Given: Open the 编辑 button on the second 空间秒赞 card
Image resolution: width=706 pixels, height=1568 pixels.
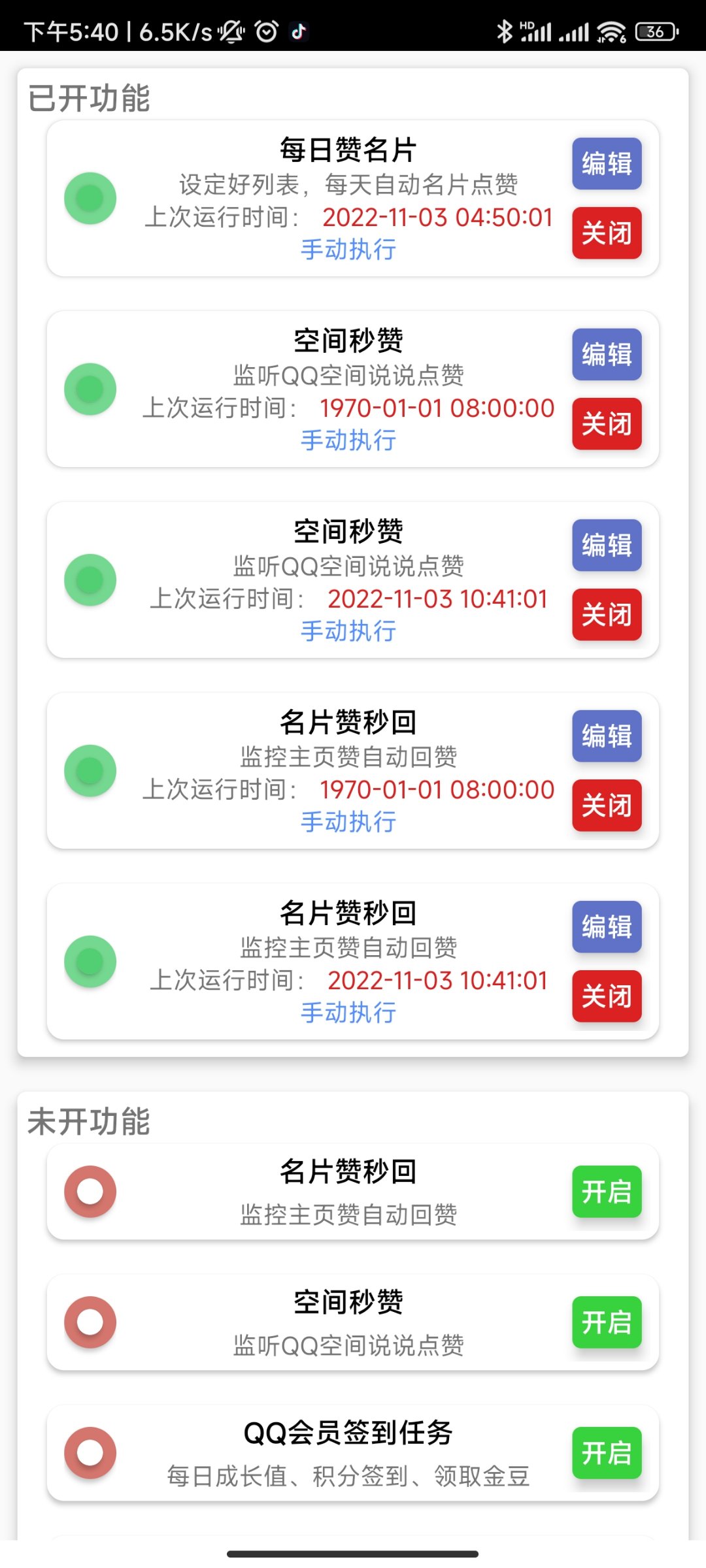Looking at the screenshot, I should pyautogui.click(x=606, y=546).
